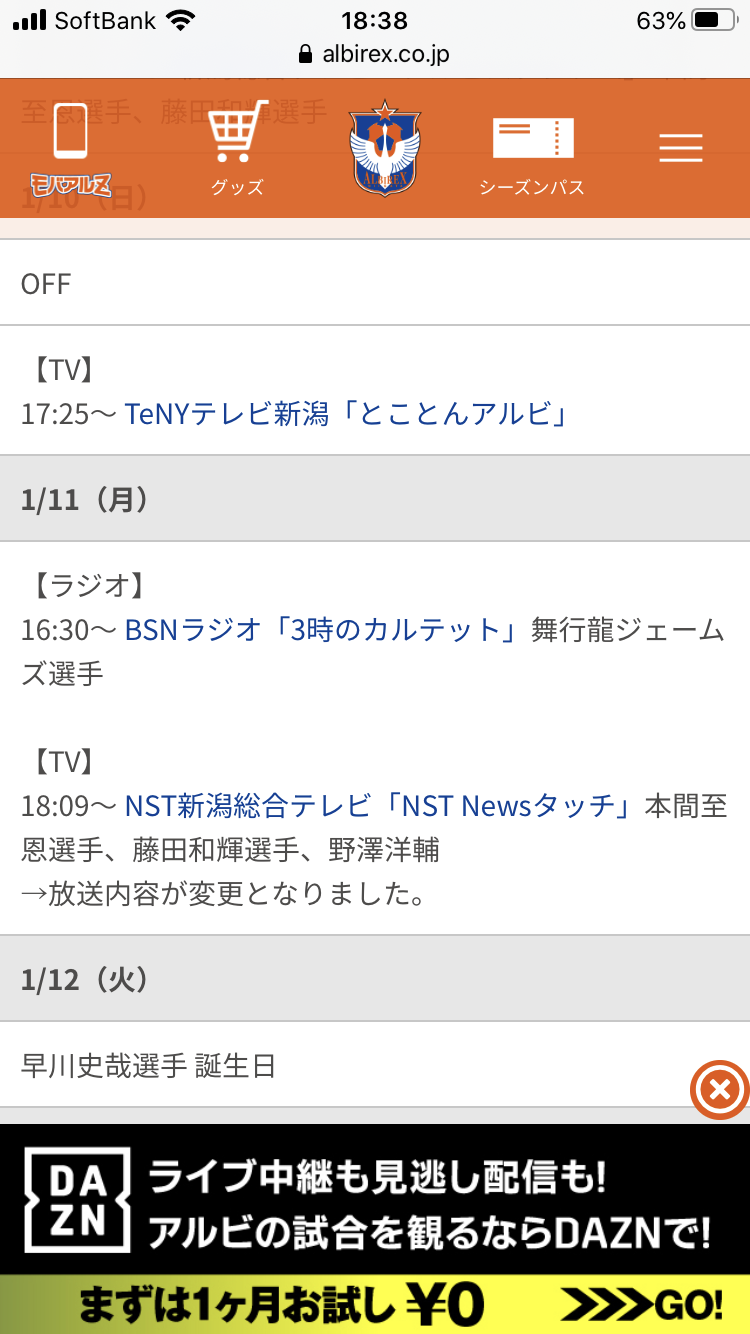Open the モバアルズ mobile site icon

pos(70,147)
